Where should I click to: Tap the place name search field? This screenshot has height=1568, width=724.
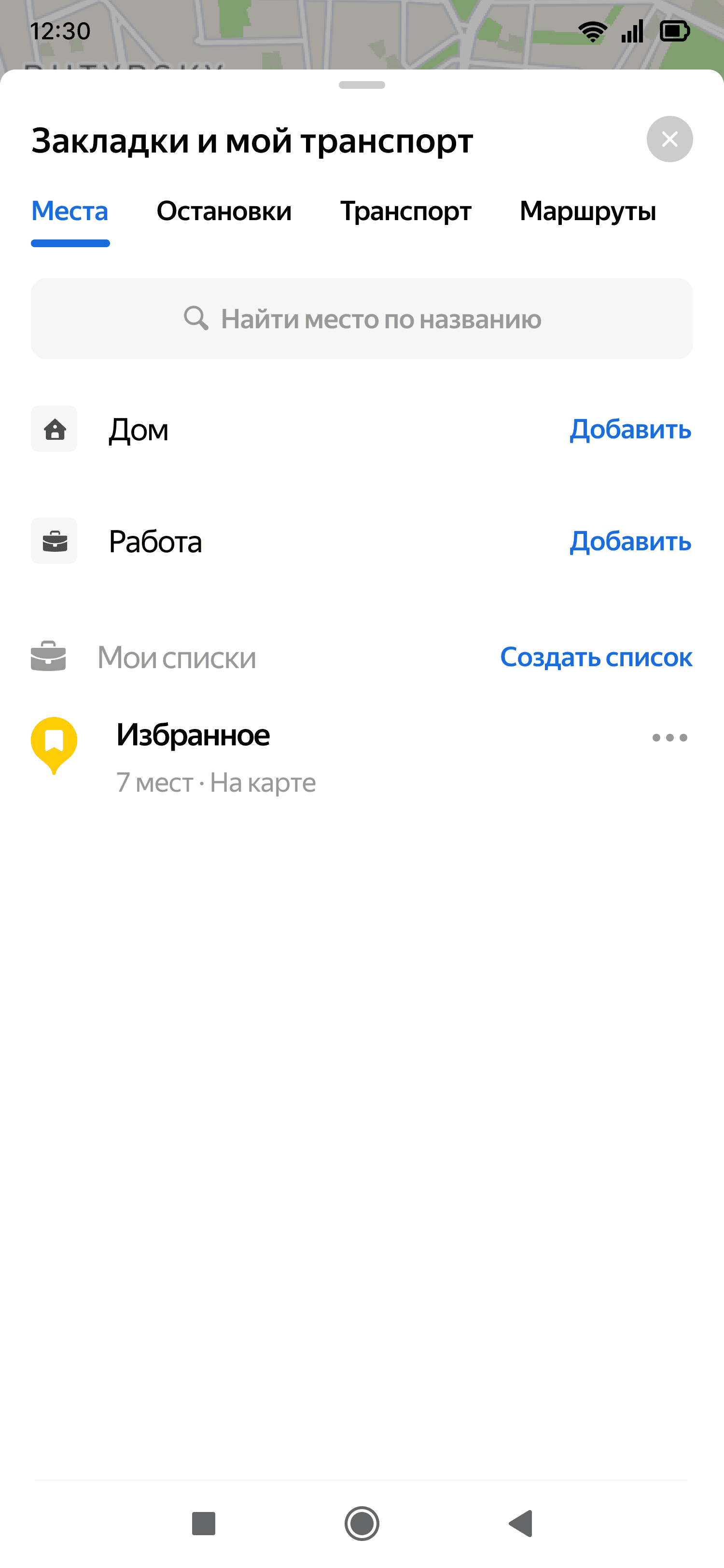point(362,319)
